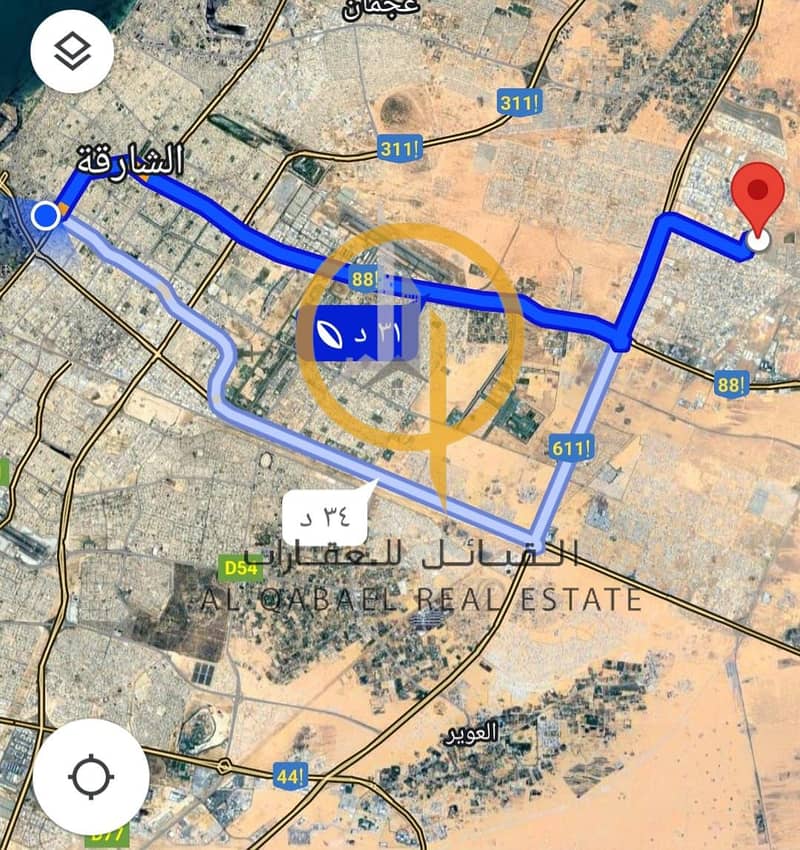Open the map layers button
The width and height of the screenshot is (800, 850).
(x=72, y=52)
